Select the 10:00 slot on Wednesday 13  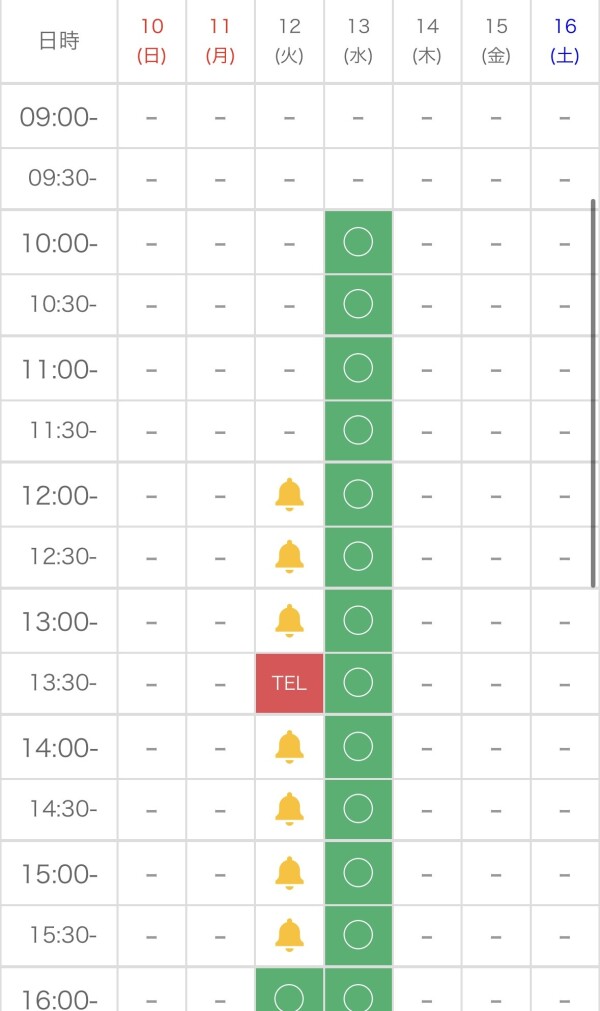tap(358, 242)
